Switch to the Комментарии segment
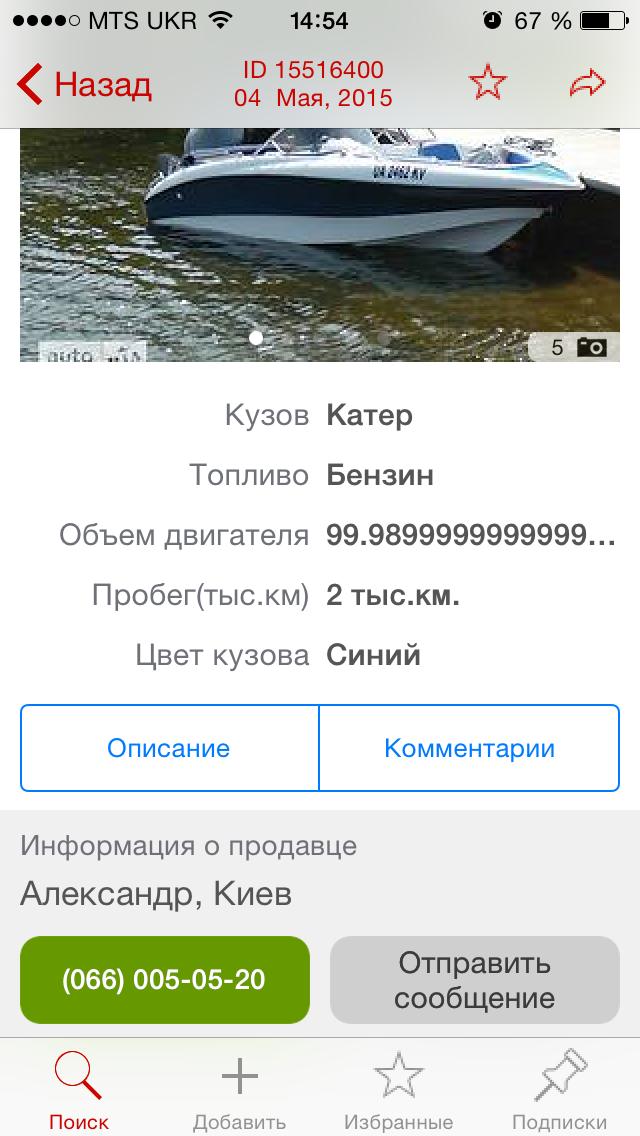The image size is (640, 1136). tap(469, 748)
